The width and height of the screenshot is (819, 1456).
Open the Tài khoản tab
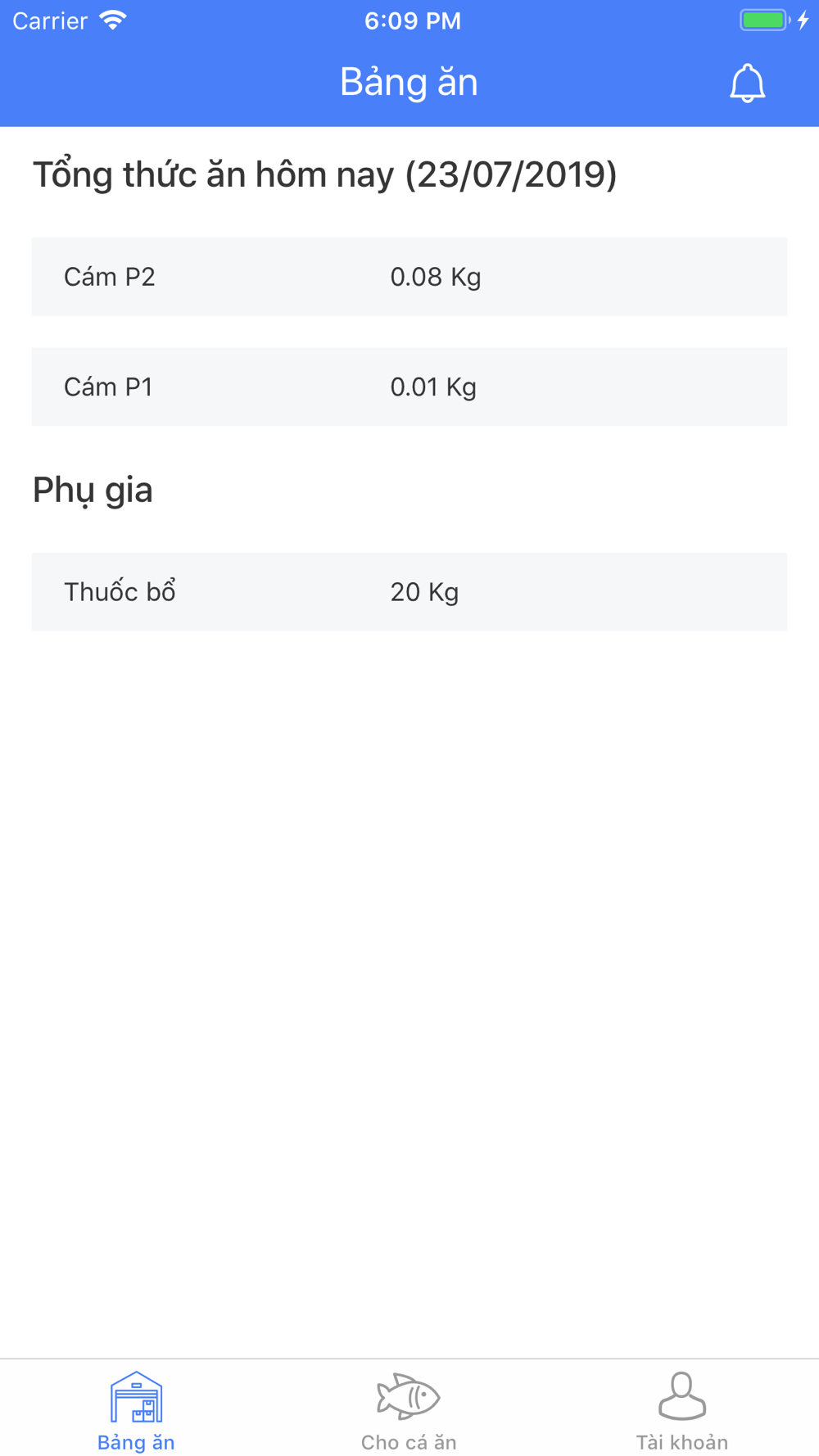682,1411
